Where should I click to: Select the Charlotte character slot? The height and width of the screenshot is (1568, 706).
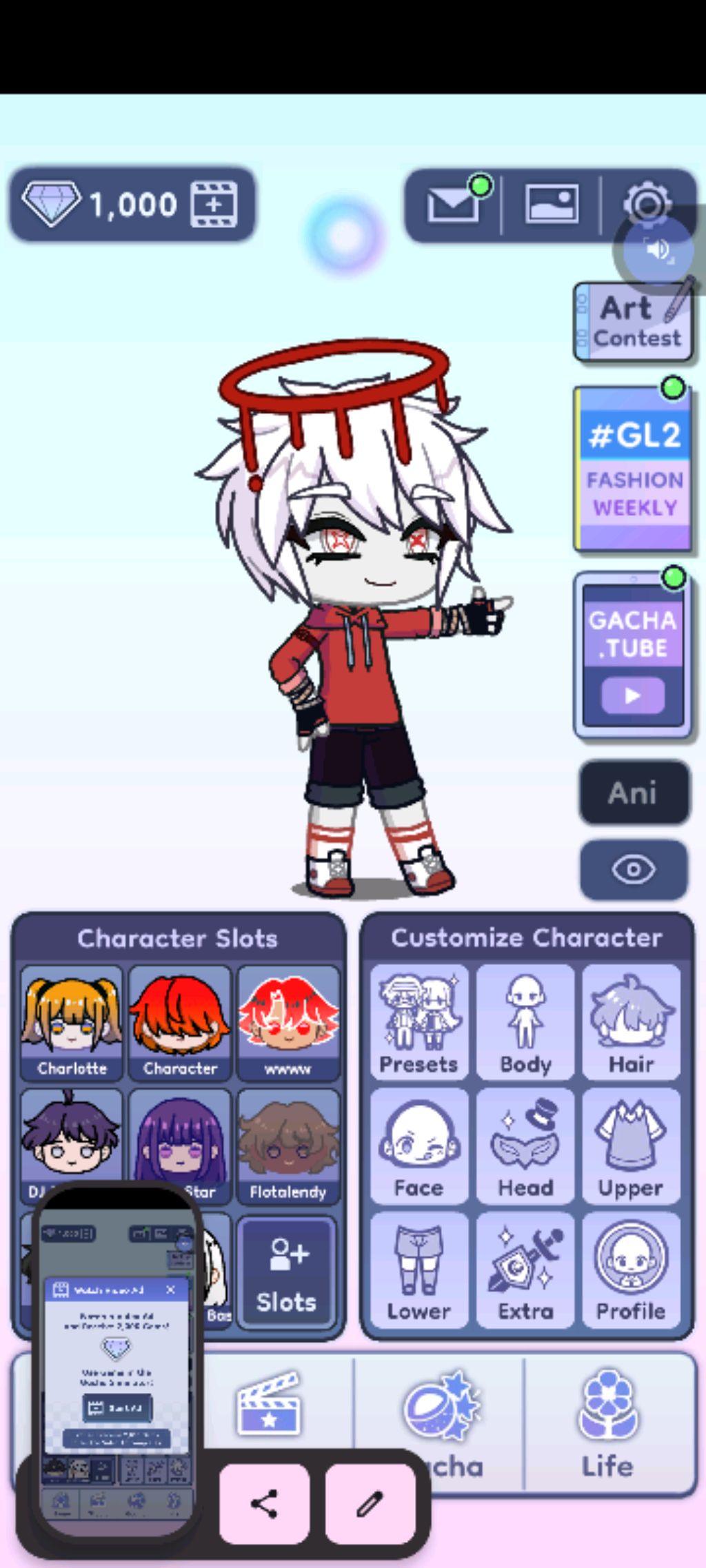[72, 1022]
